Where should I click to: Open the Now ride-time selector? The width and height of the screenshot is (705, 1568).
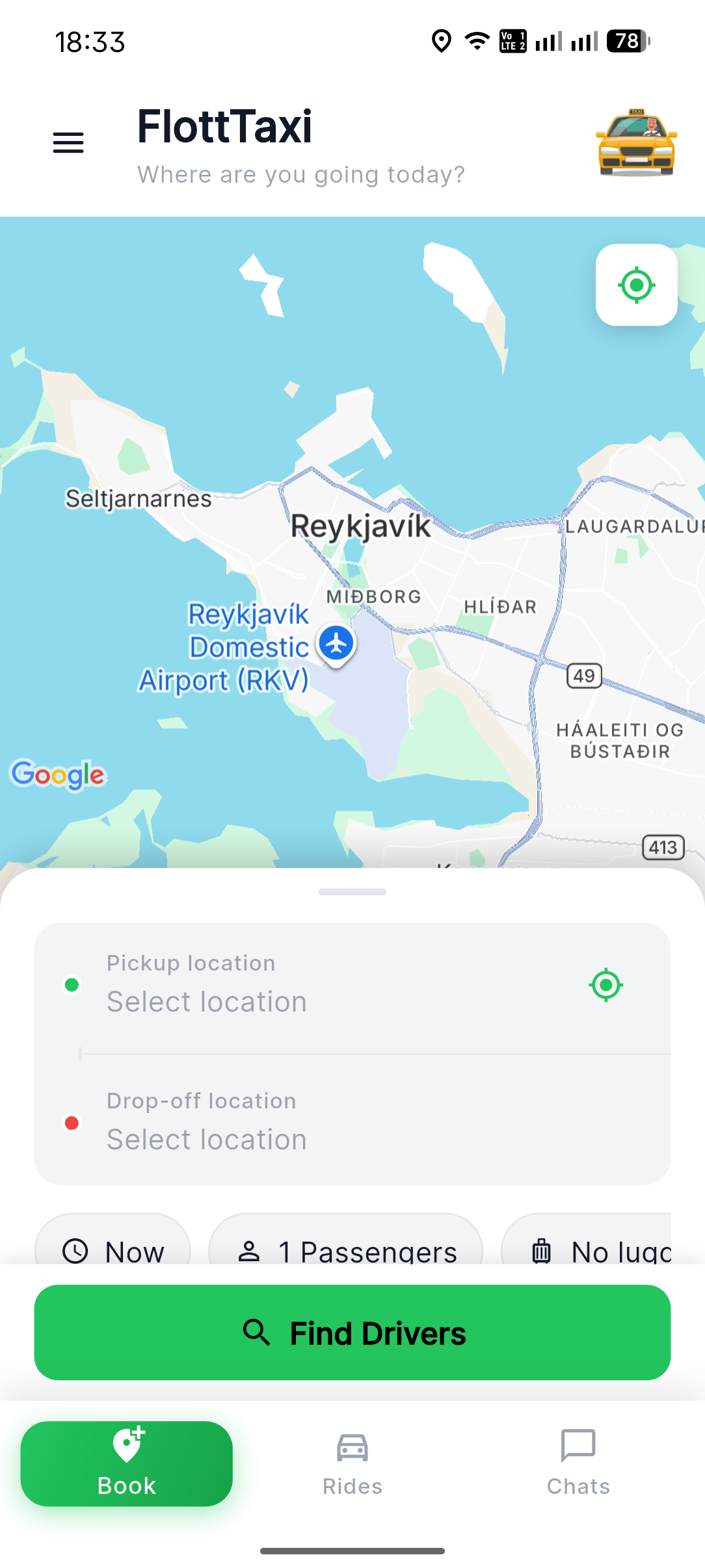click(112, 1249)
